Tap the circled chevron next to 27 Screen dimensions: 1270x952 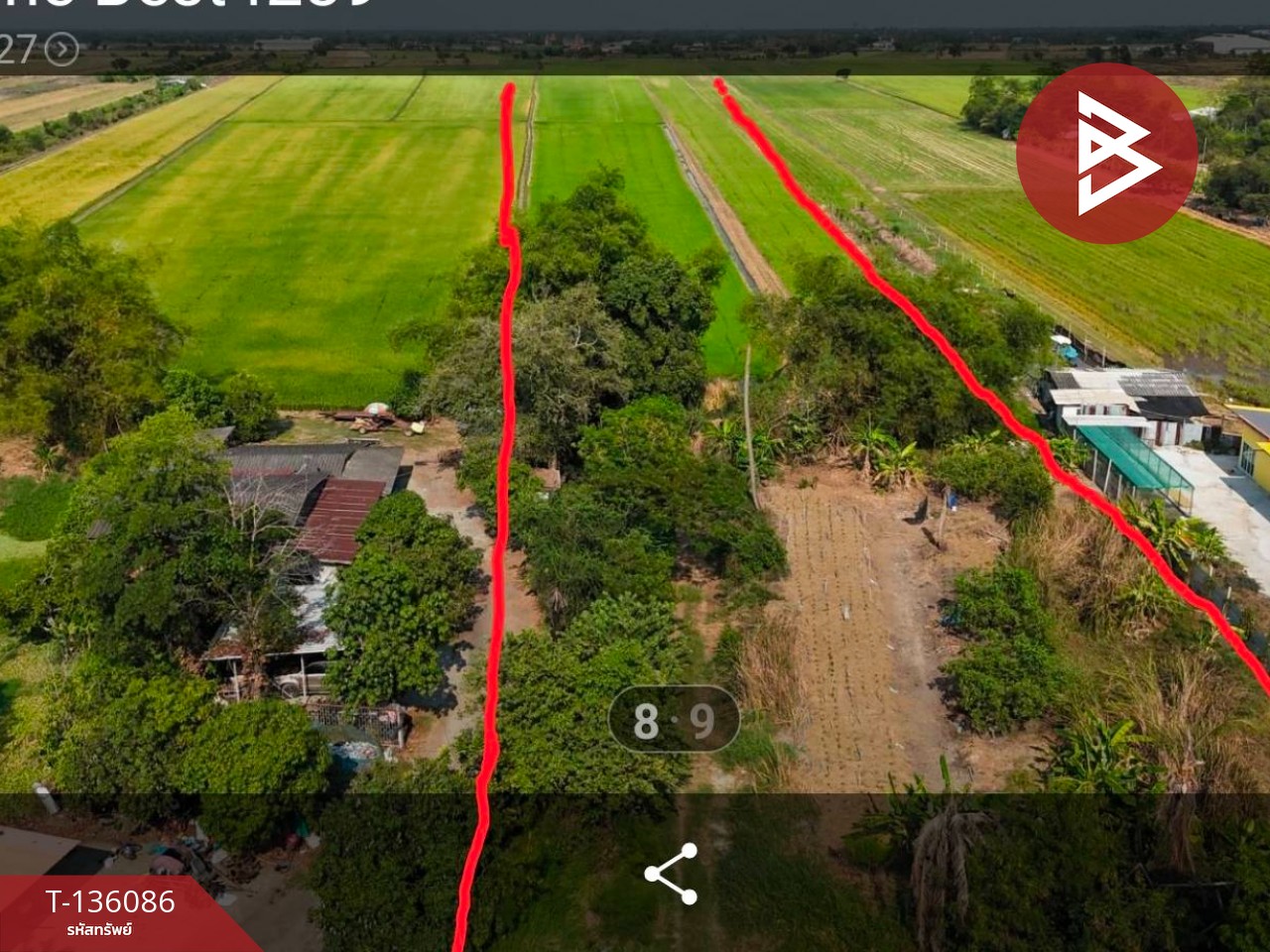pyautogui.click(x=62, y=50)
